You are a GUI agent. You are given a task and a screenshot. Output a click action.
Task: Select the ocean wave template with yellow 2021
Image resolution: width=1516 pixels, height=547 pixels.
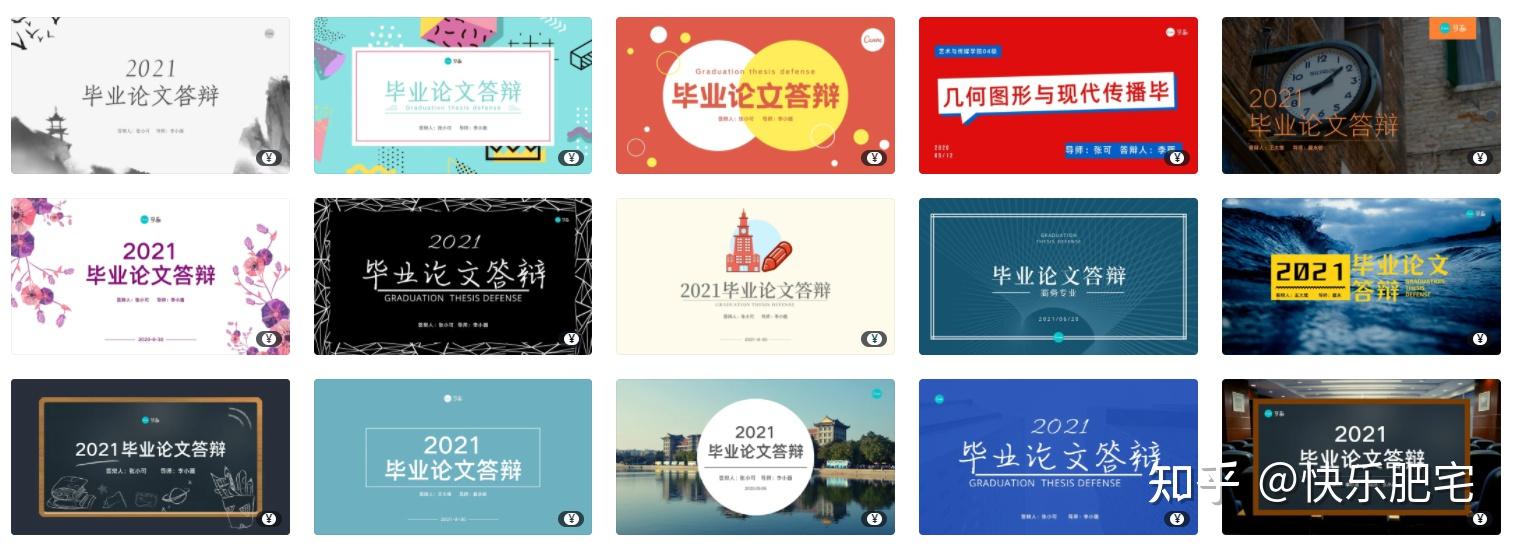point(1361,276)
